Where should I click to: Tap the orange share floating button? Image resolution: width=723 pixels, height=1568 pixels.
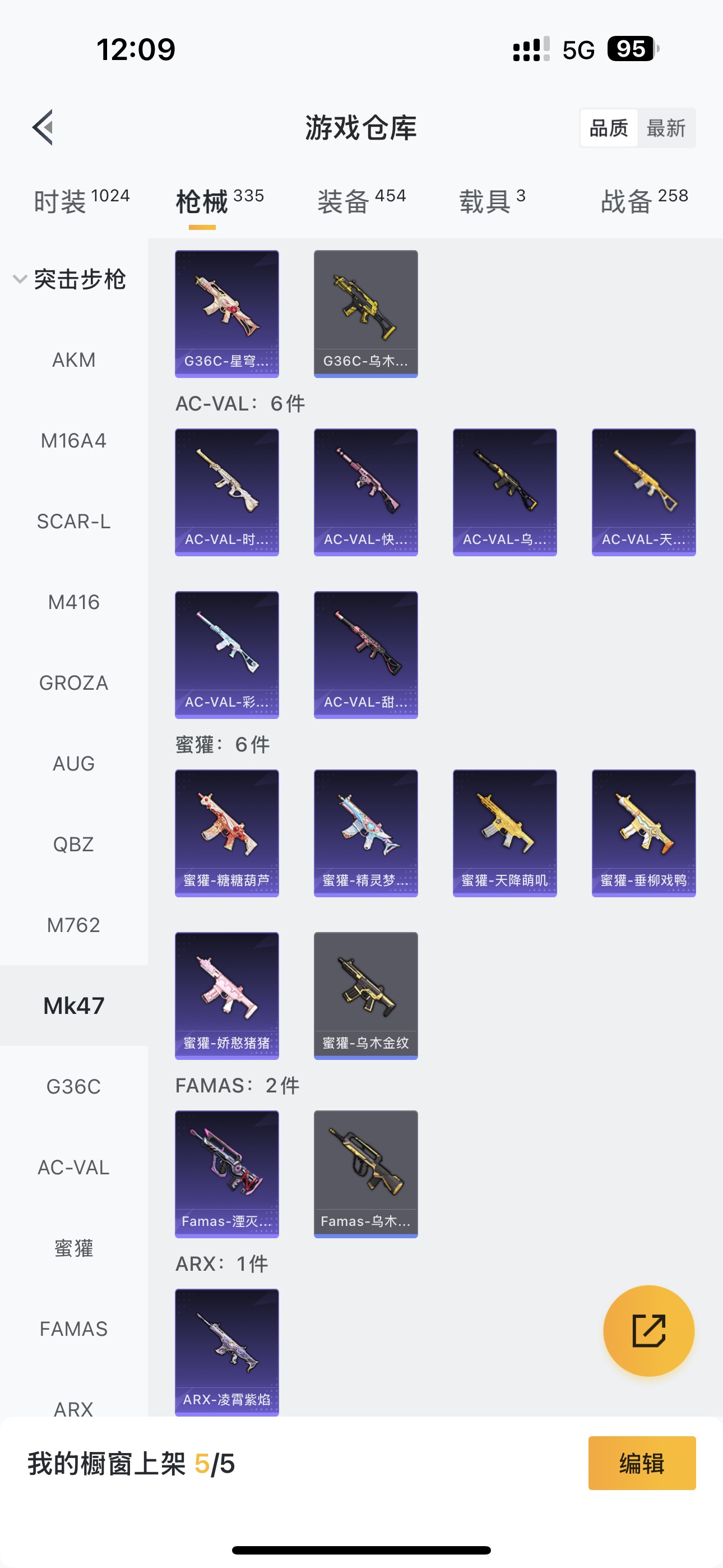pyautogui.click(x=648, y=1330)
